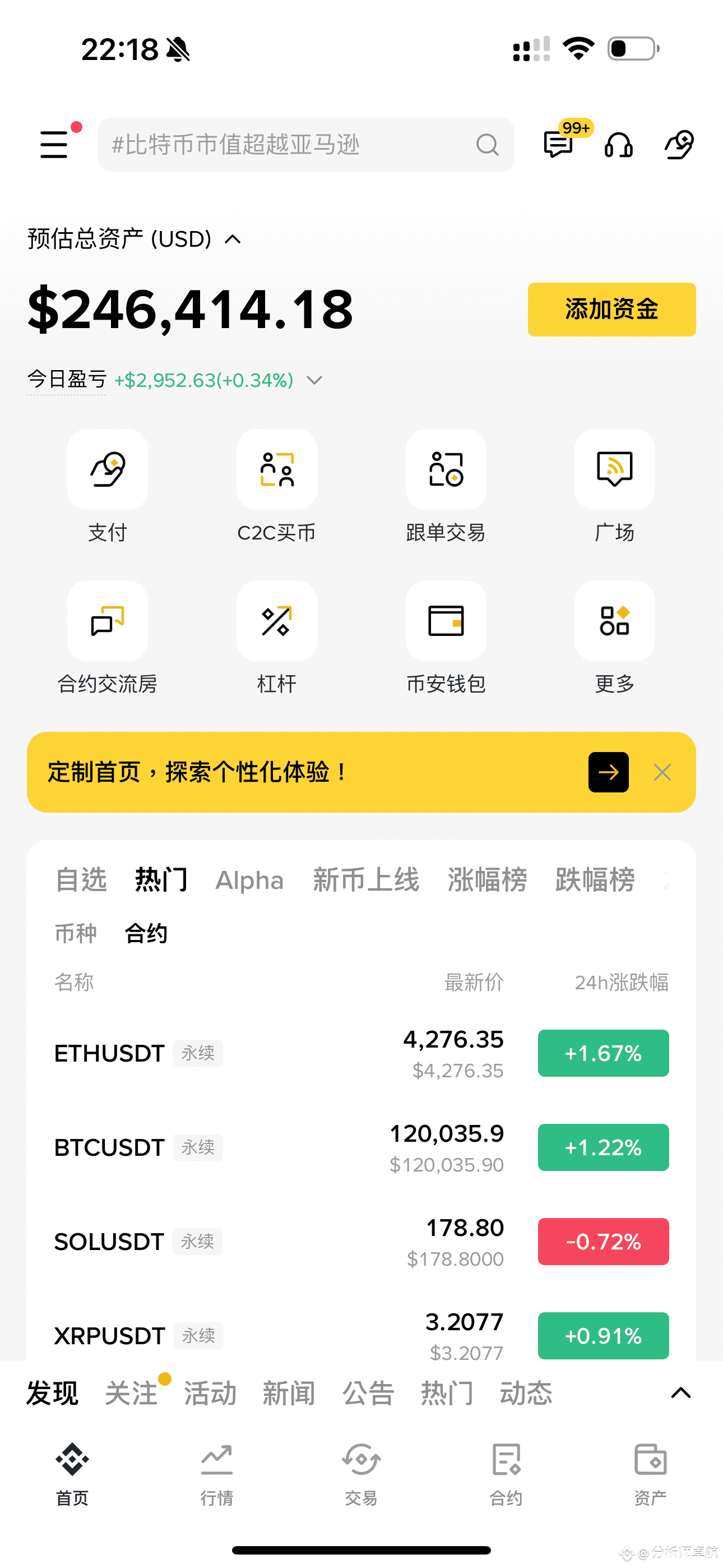Viewport: 723px width, 1568px height.
Task: Select the 币种 sub-tab
Action: point(76,933)
